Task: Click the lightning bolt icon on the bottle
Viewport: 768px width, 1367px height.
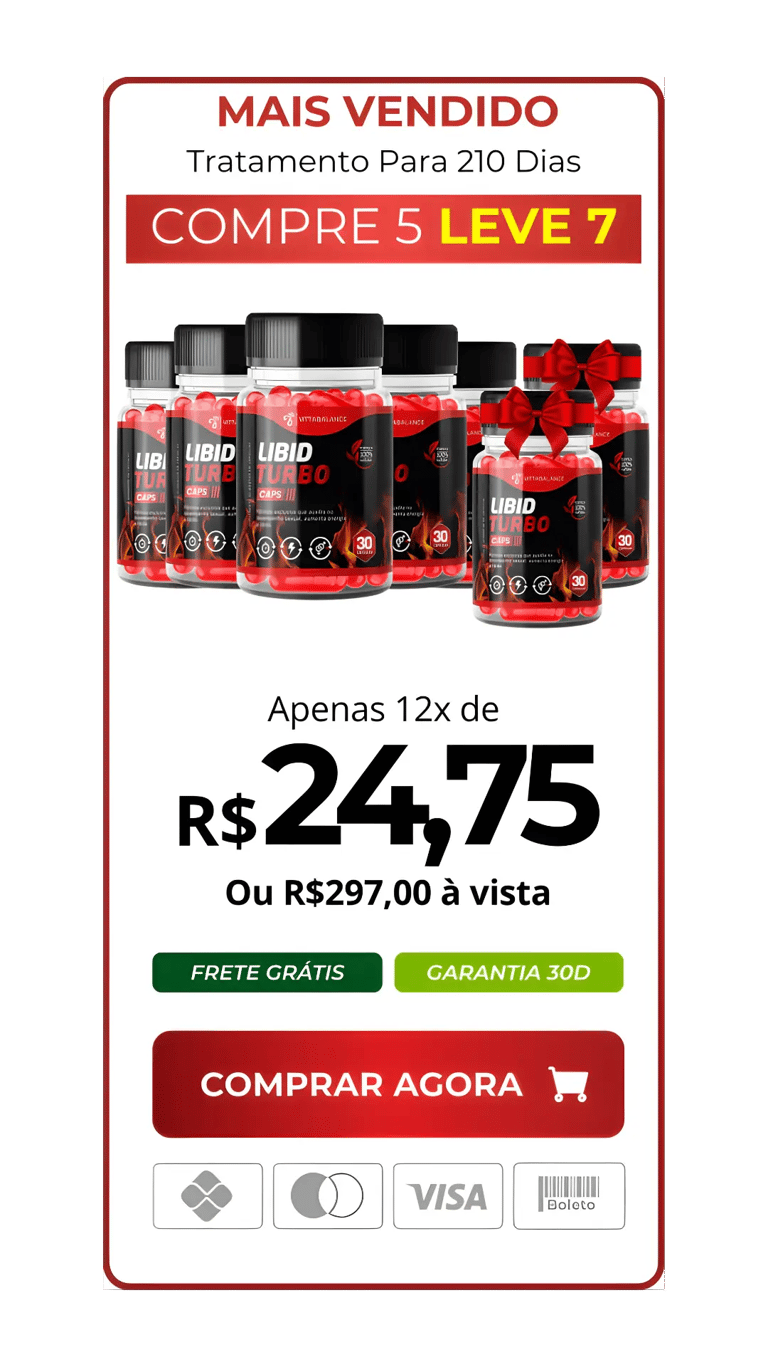Action: [292, 547]
